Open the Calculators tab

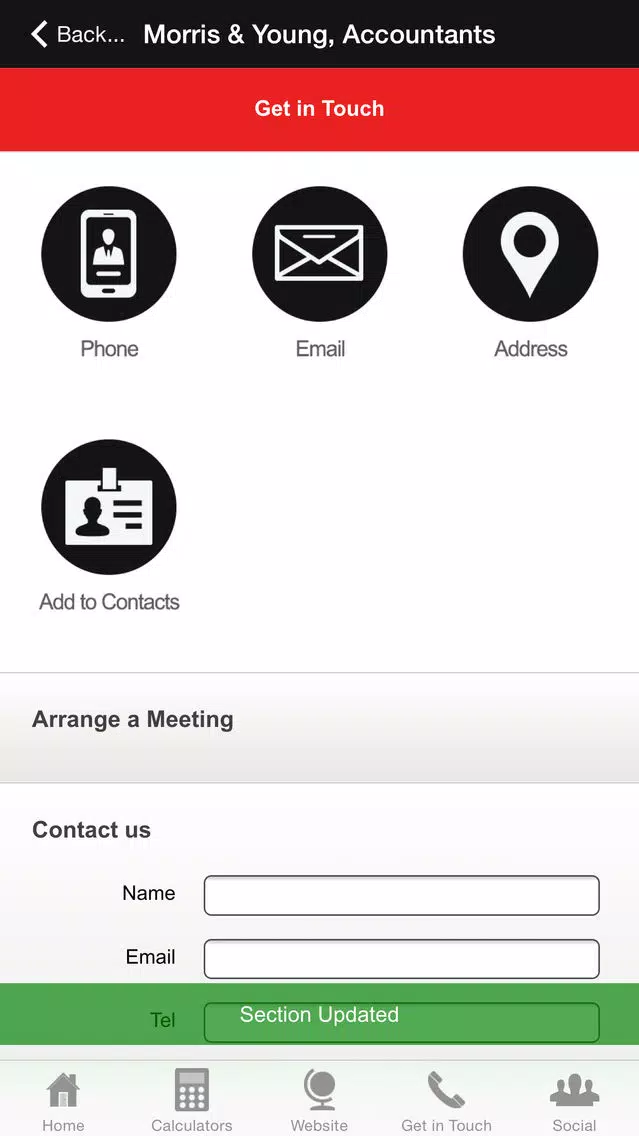coord(192,1101)
